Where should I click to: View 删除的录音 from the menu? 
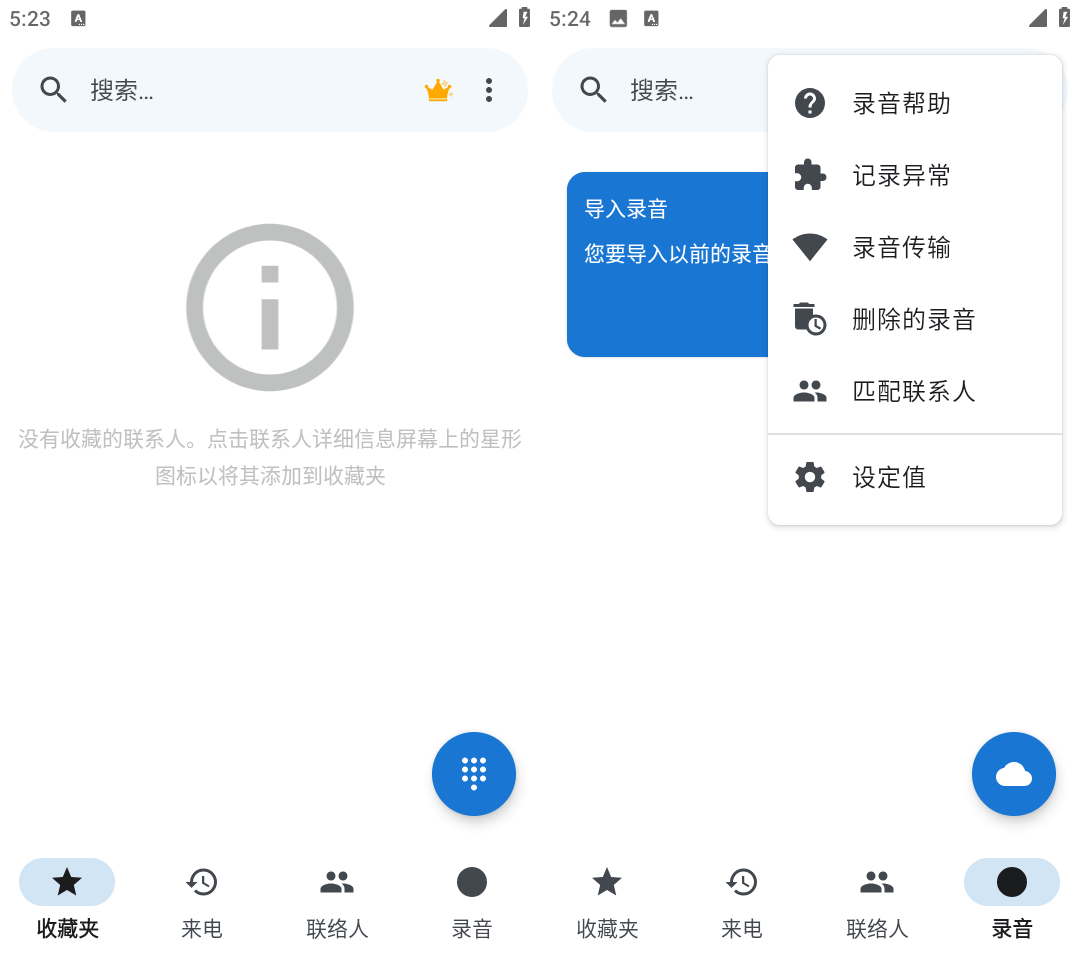tap(912, 320)
